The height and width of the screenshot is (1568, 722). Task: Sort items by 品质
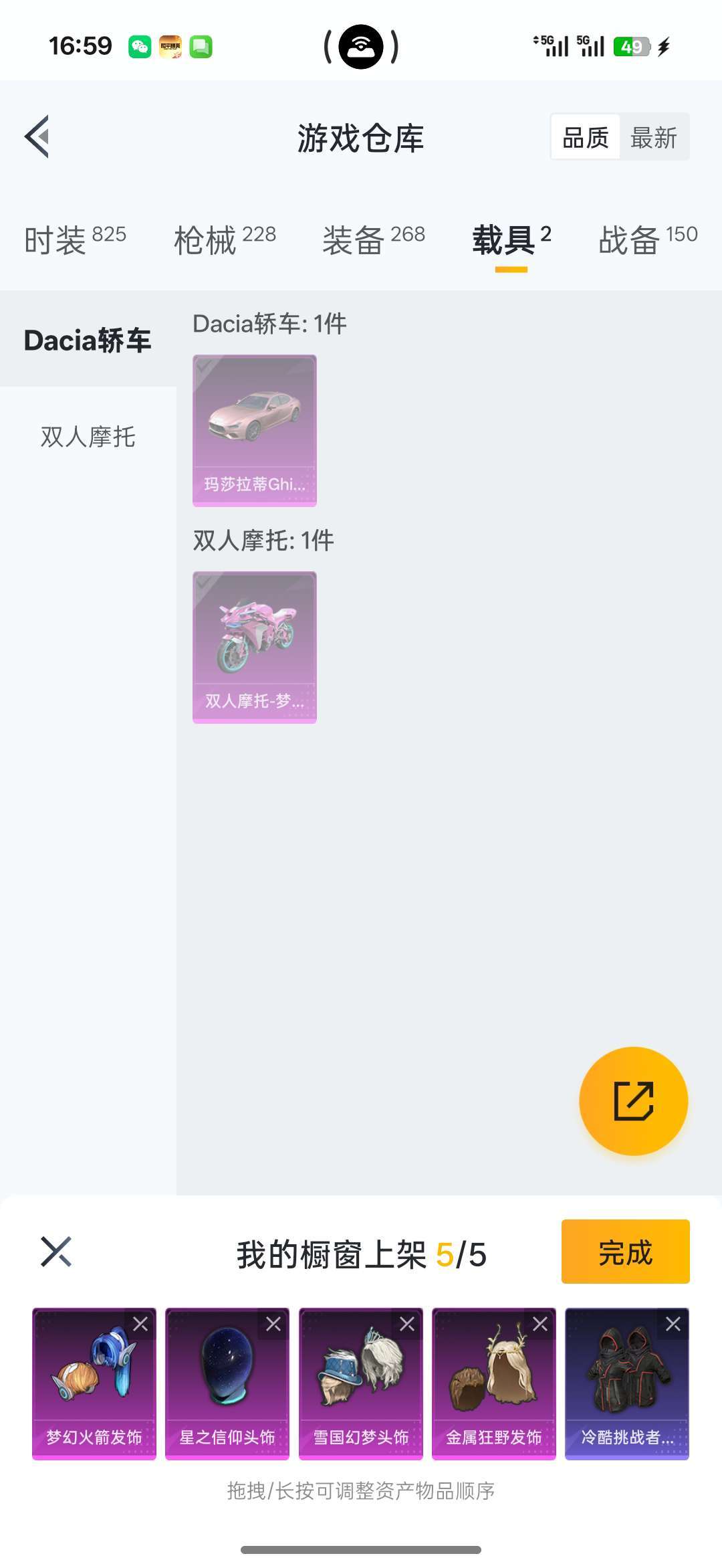(585, 138)
